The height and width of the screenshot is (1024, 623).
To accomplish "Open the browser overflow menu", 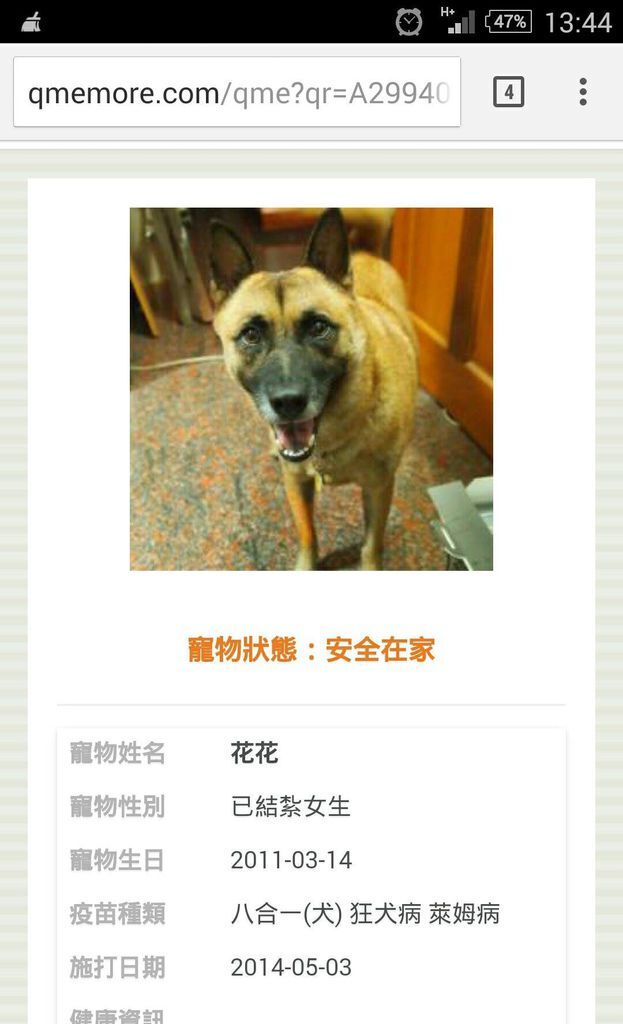I will pos(583,92).
